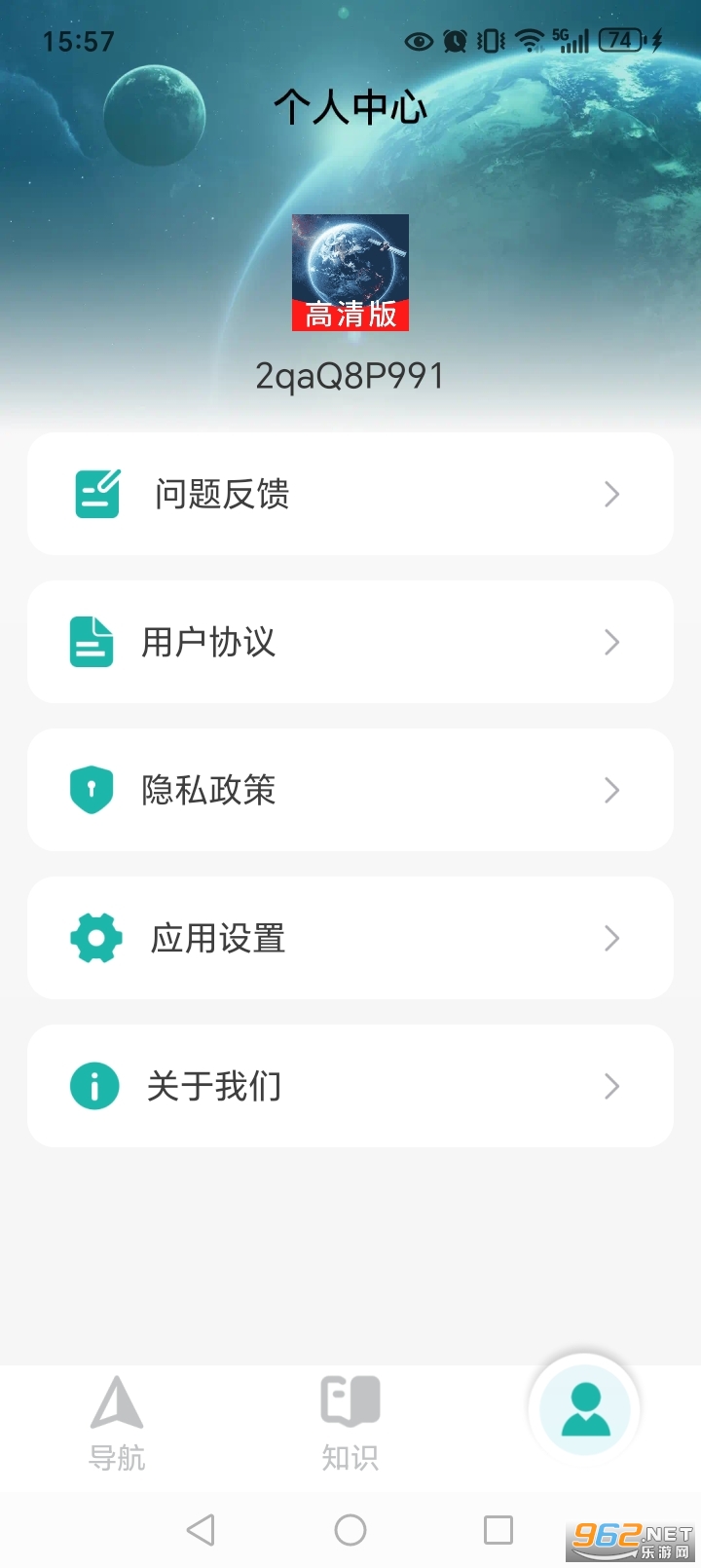Expand the 问题反馈 row chevron
The image size is (701, 1568).
point(611,493)
